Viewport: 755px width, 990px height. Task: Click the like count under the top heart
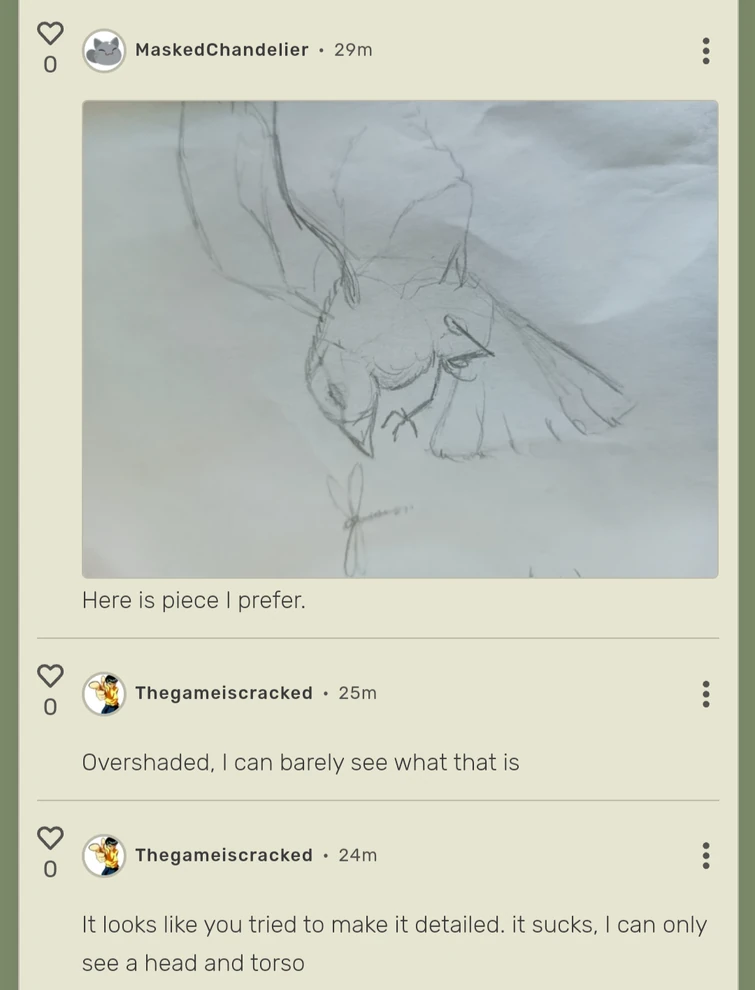pyautogui.click(x=49, y=64)
